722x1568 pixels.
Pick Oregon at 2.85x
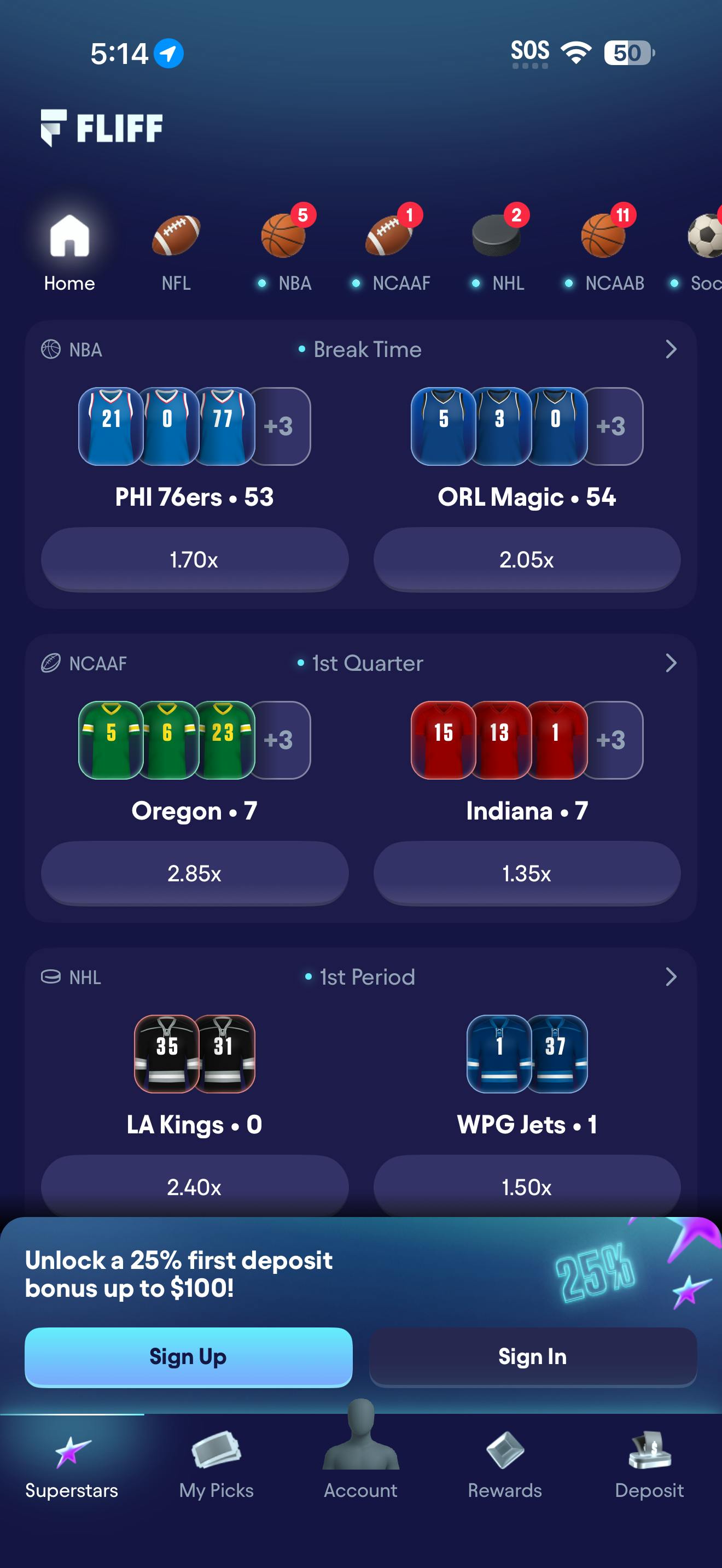(194, 873)
